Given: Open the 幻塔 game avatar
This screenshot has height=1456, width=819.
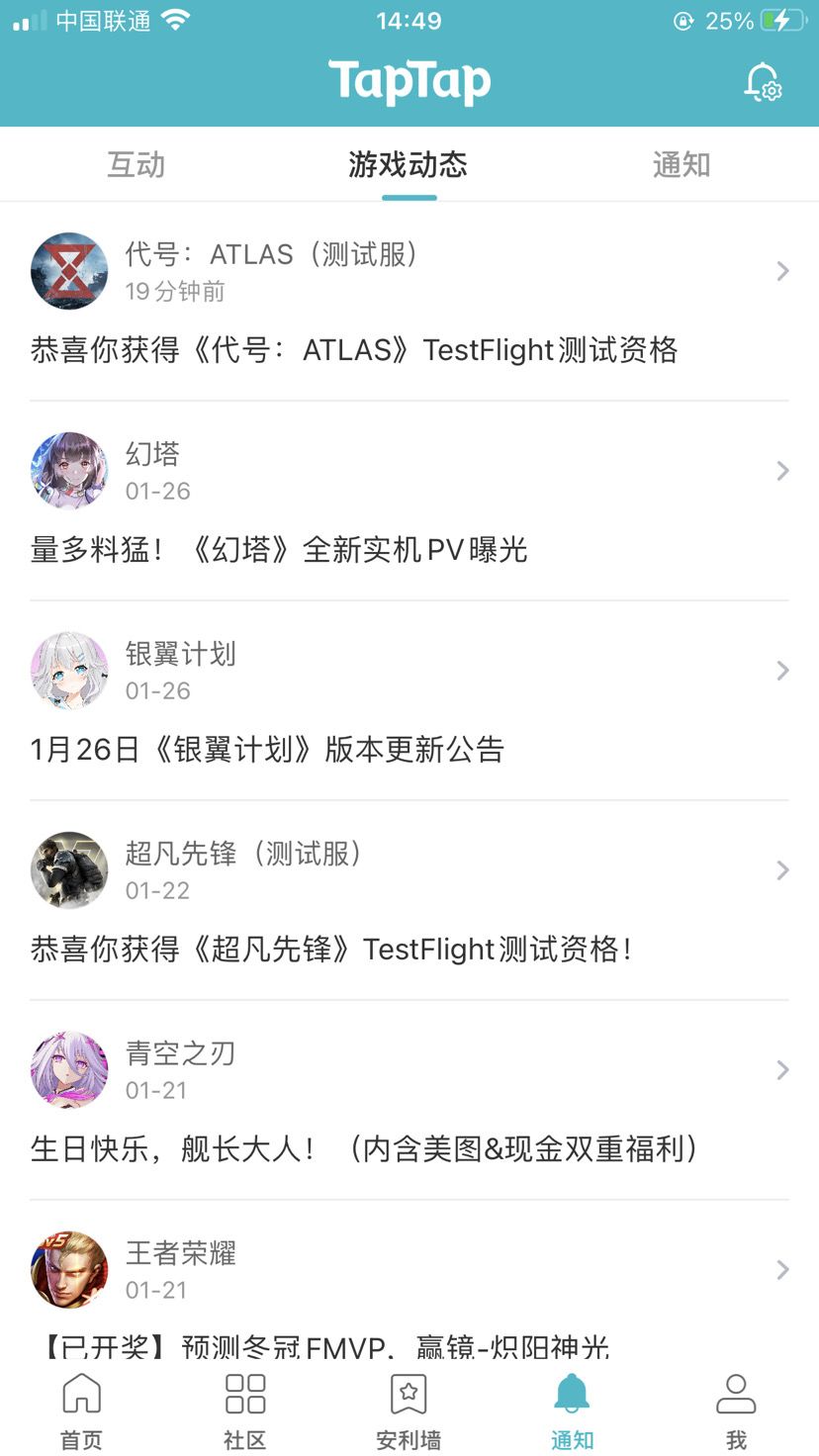Looking at the screenshot, I should [68, 470].
